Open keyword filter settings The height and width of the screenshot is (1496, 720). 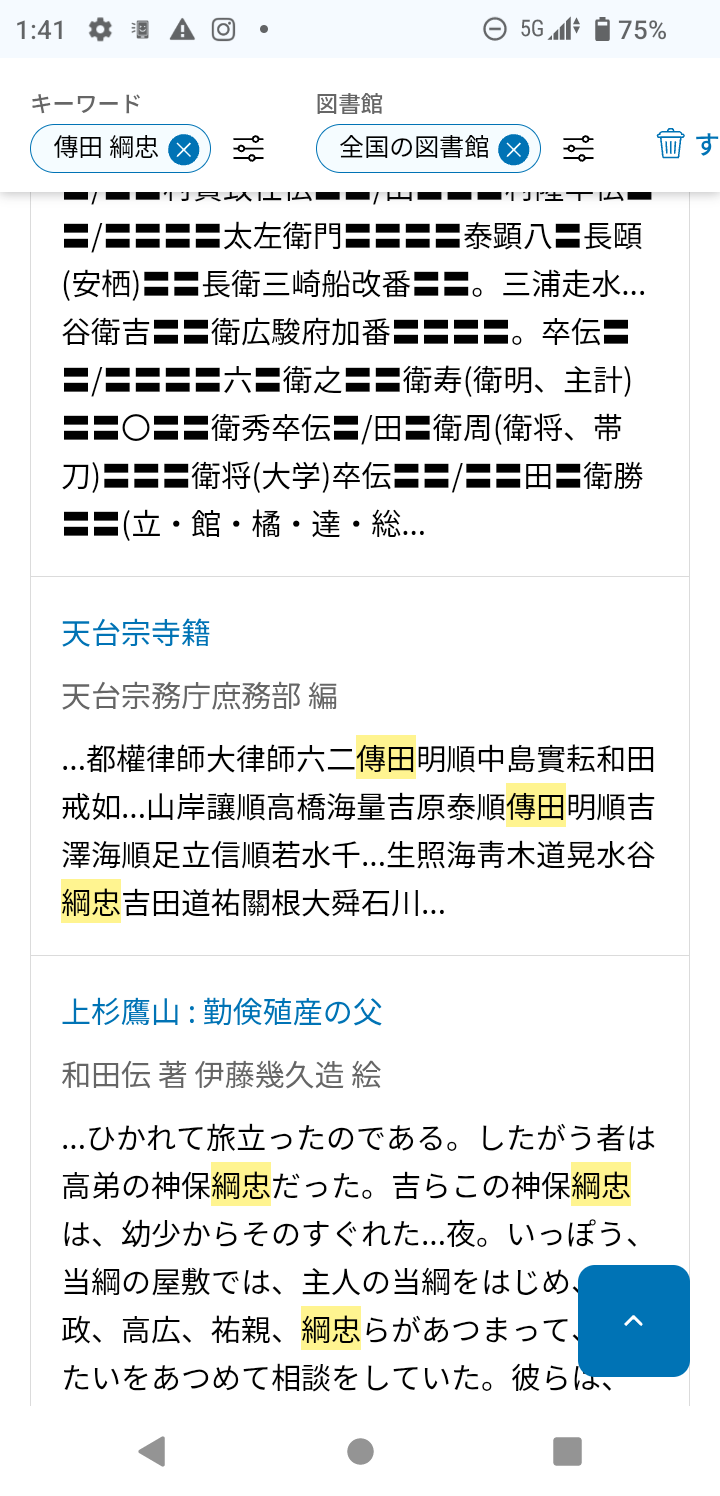pos(249,150)
